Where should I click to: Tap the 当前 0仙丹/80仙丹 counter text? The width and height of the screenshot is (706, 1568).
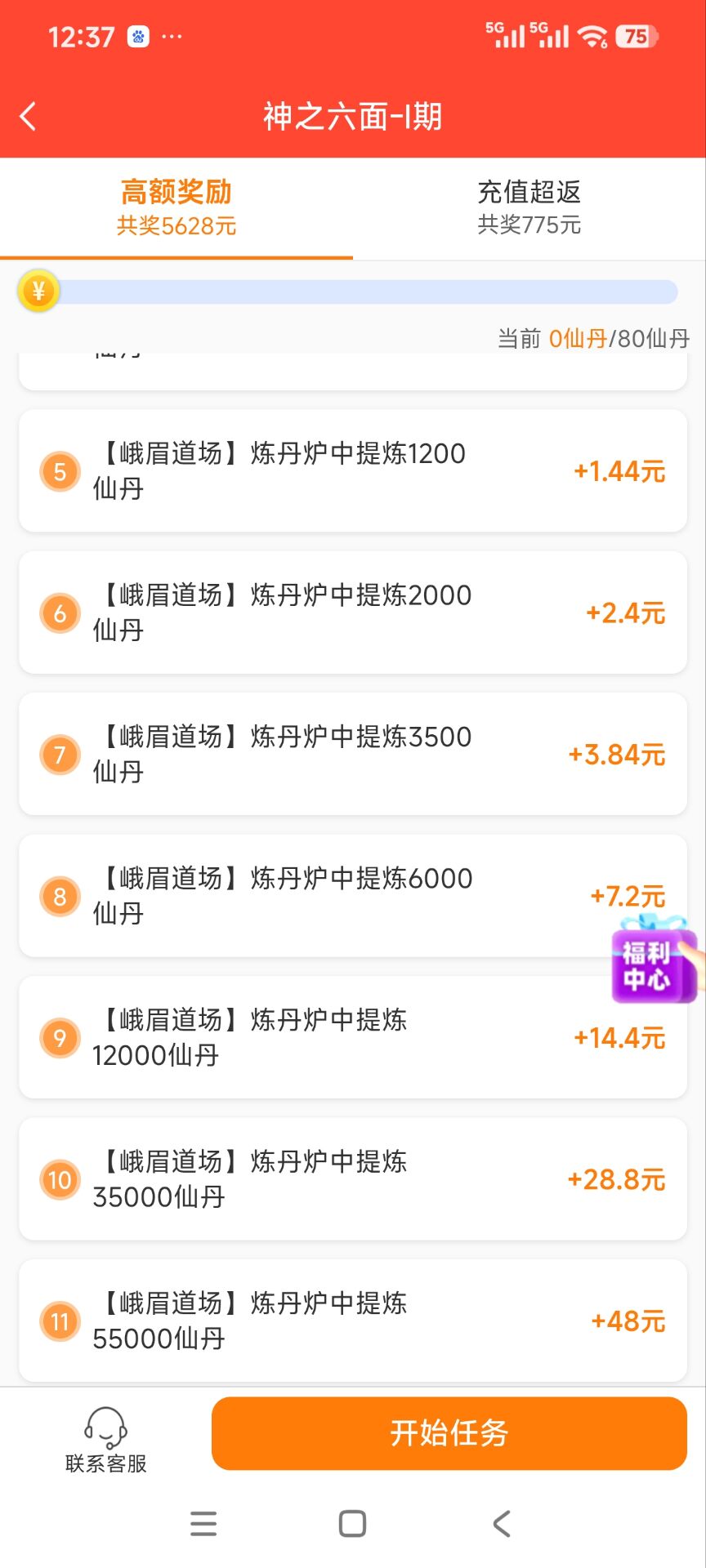(592, 337)
